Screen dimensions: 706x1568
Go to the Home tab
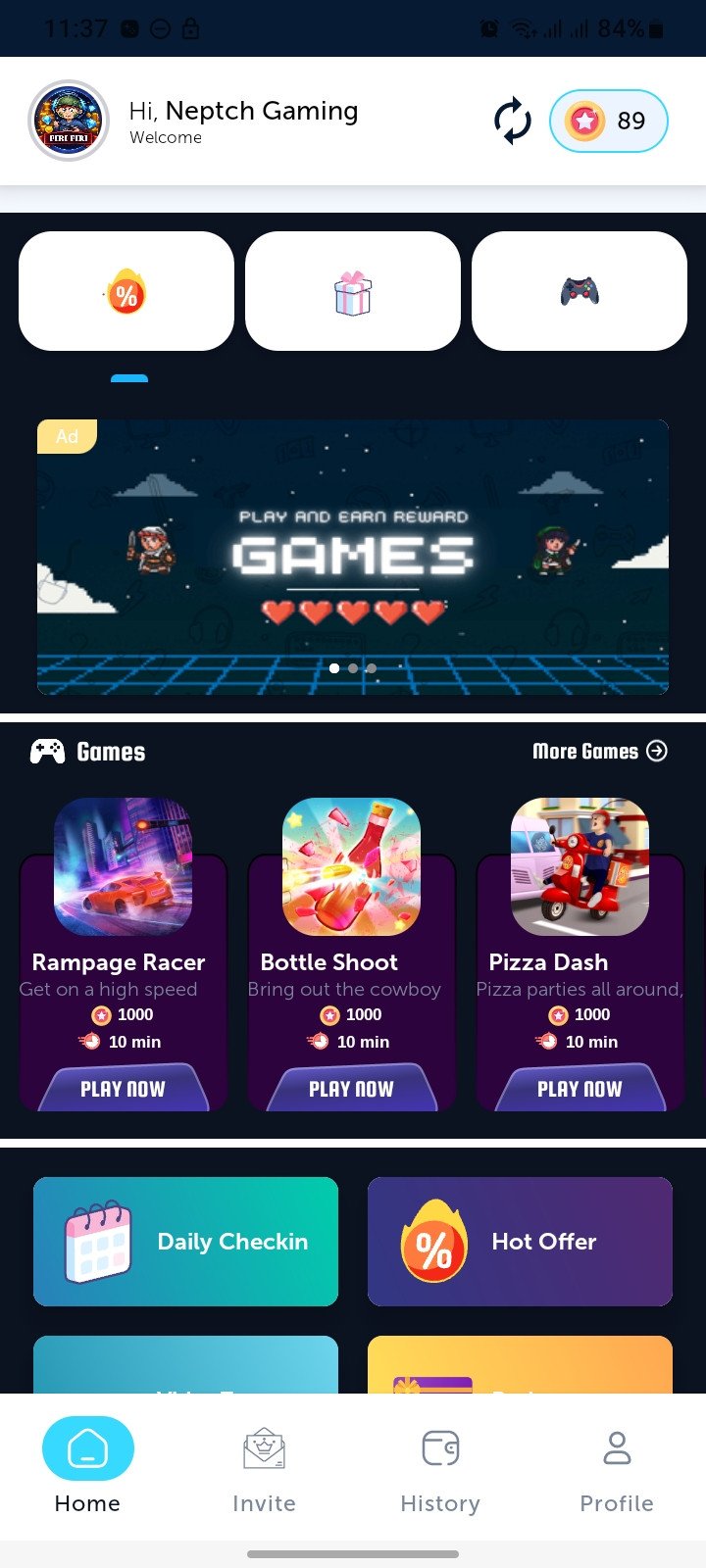(88, 1466)
